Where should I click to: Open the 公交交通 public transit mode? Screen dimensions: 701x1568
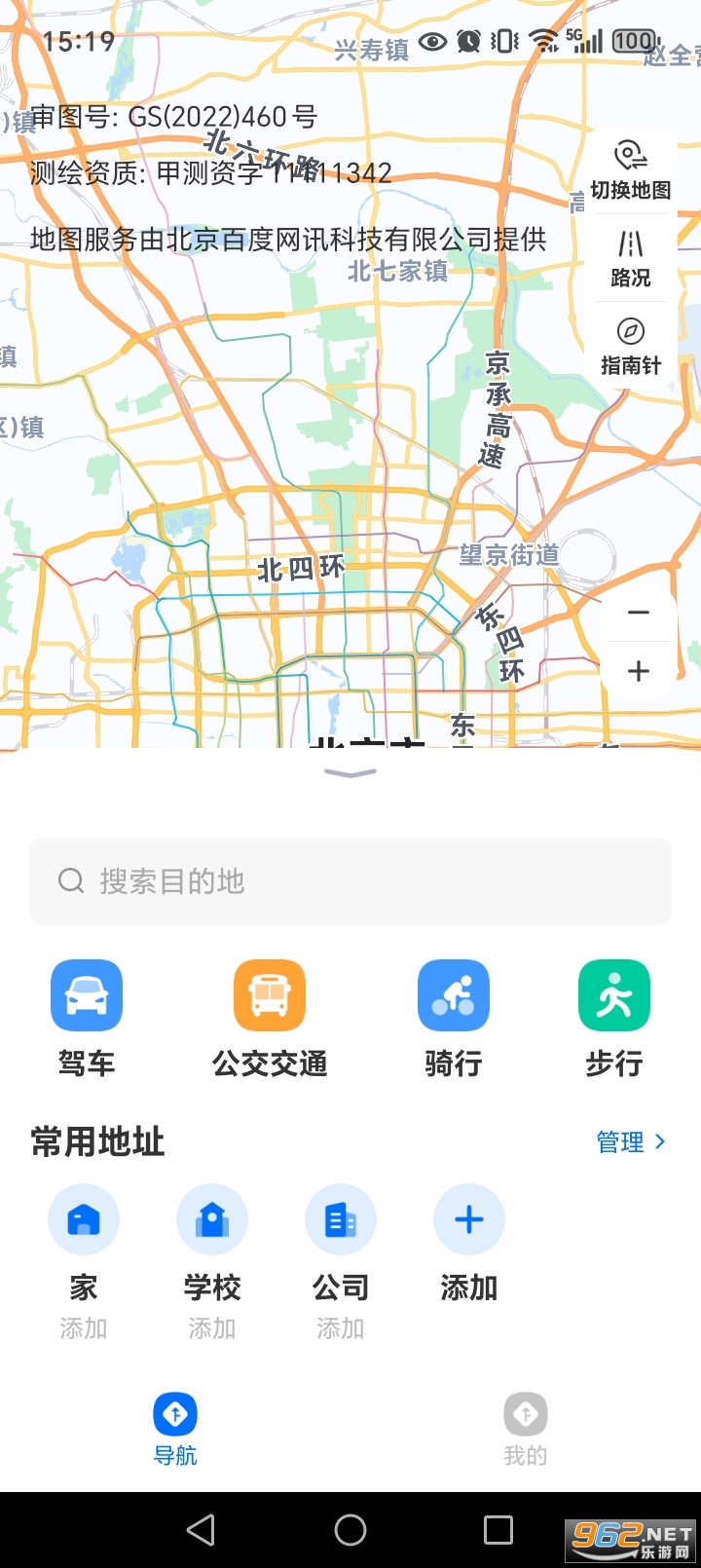pyautogui.click(x=269, y=994)
